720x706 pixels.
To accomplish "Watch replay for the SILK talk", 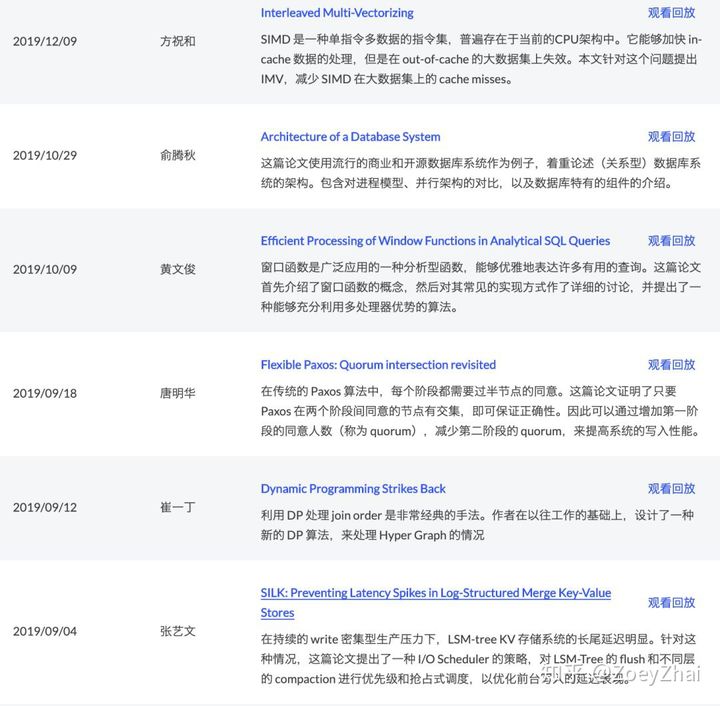I will click(x=671, y=603).
